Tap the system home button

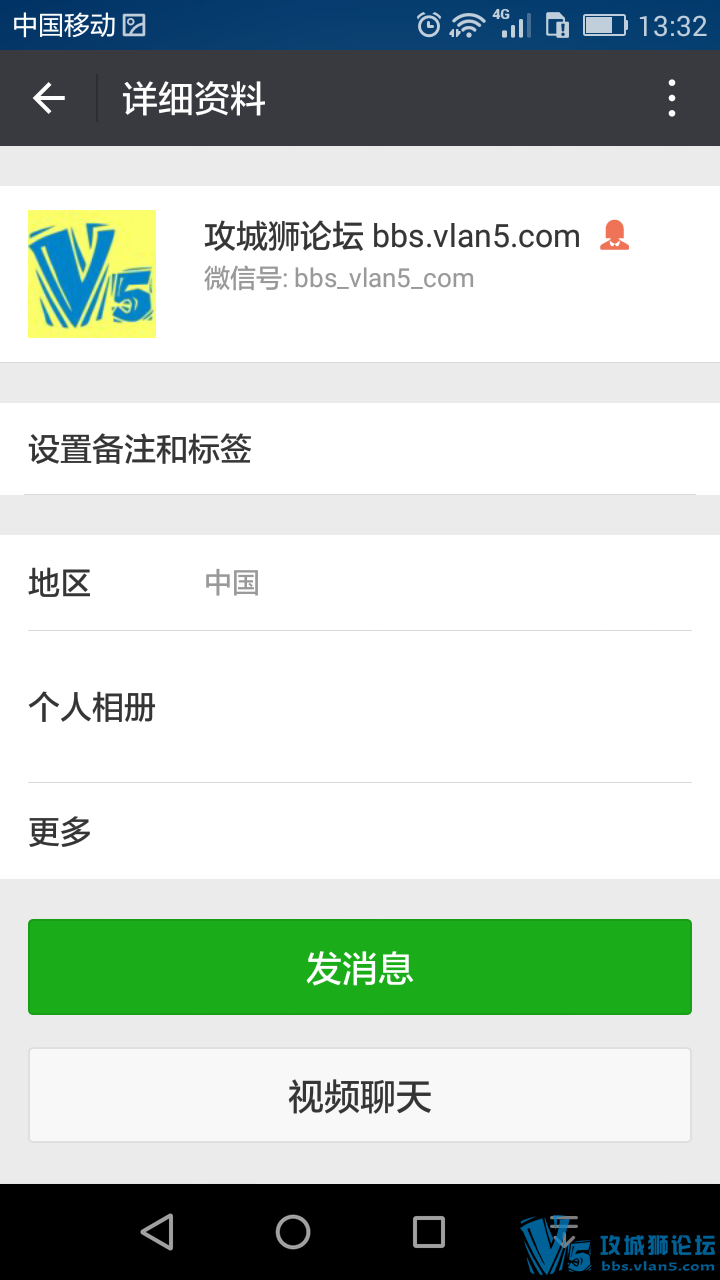(x=293, y=1232)
